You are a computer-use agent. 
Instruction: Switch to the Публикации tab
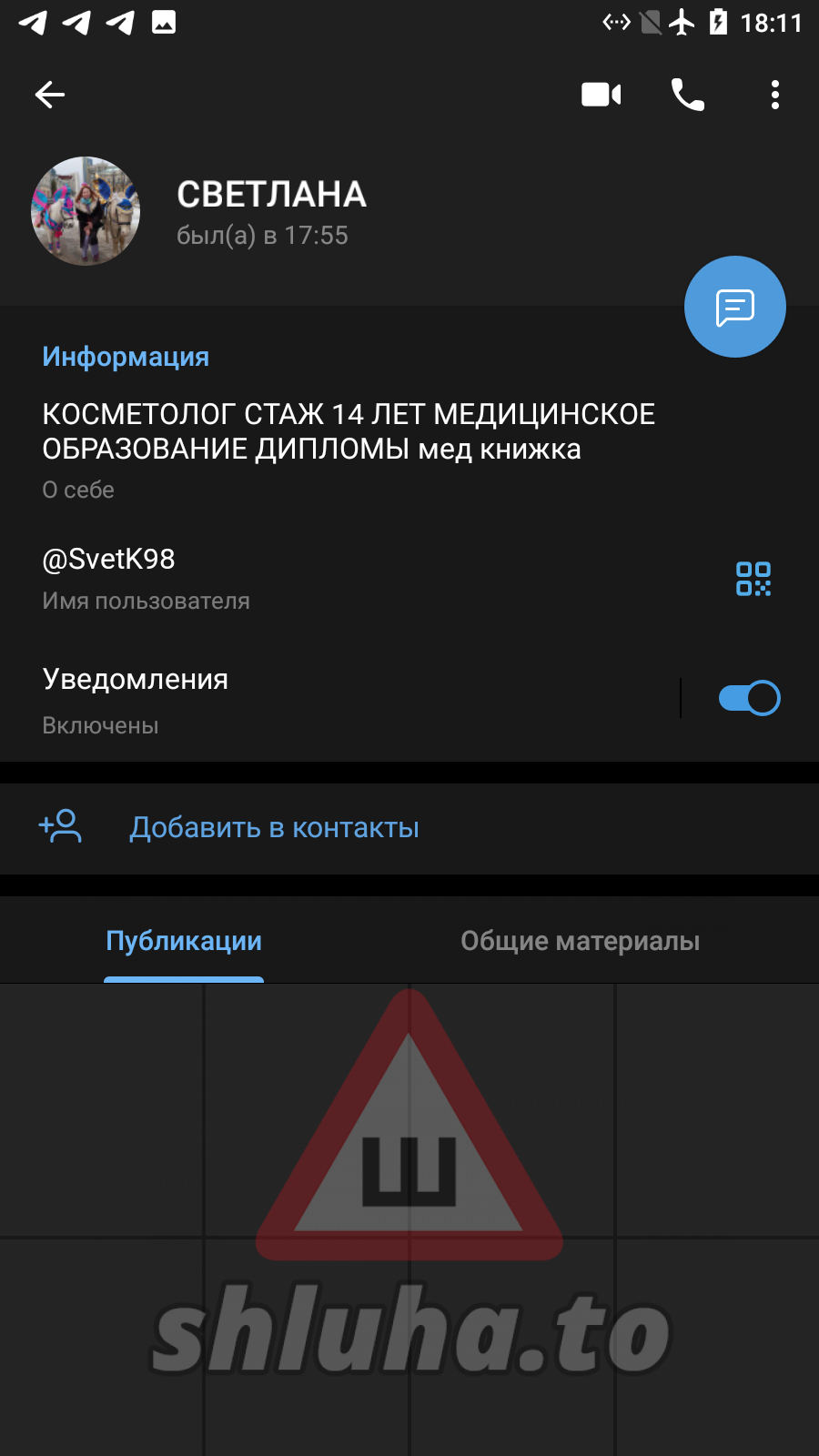pos(184,941)
